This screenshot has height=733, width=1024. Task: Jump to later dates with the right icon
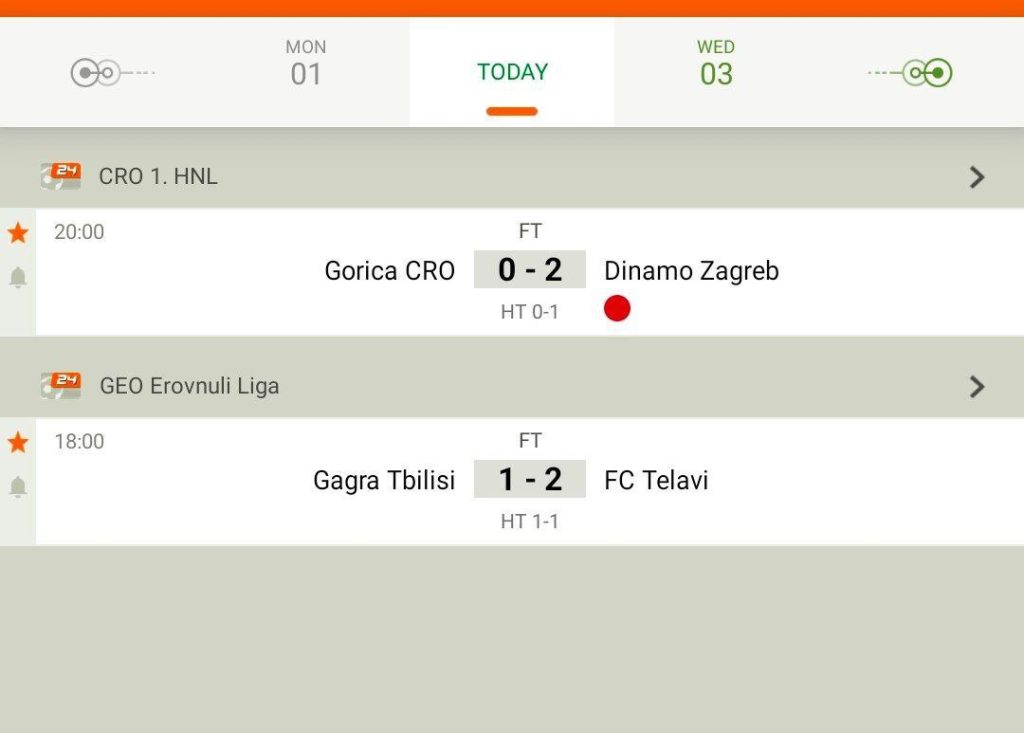coord(927,73)
